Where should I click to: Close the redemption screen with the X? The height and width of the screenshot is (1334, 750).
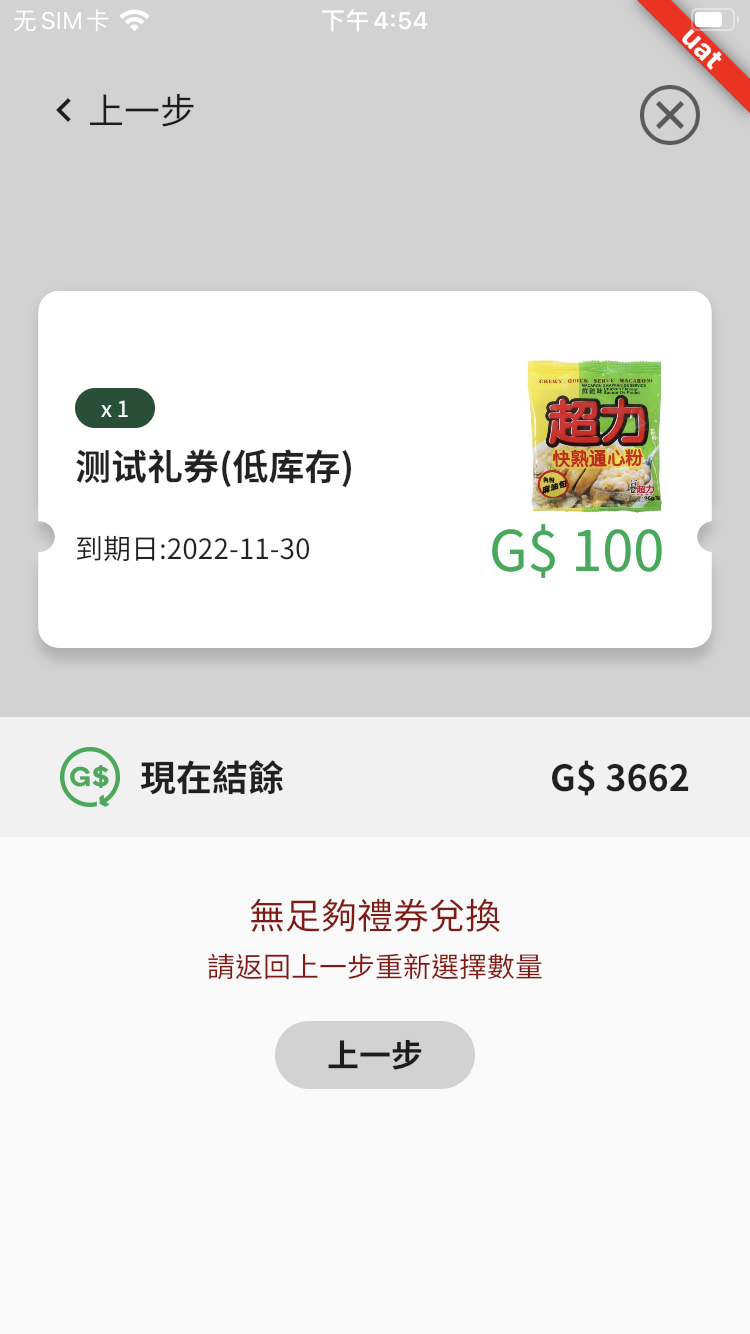[669, 116]
